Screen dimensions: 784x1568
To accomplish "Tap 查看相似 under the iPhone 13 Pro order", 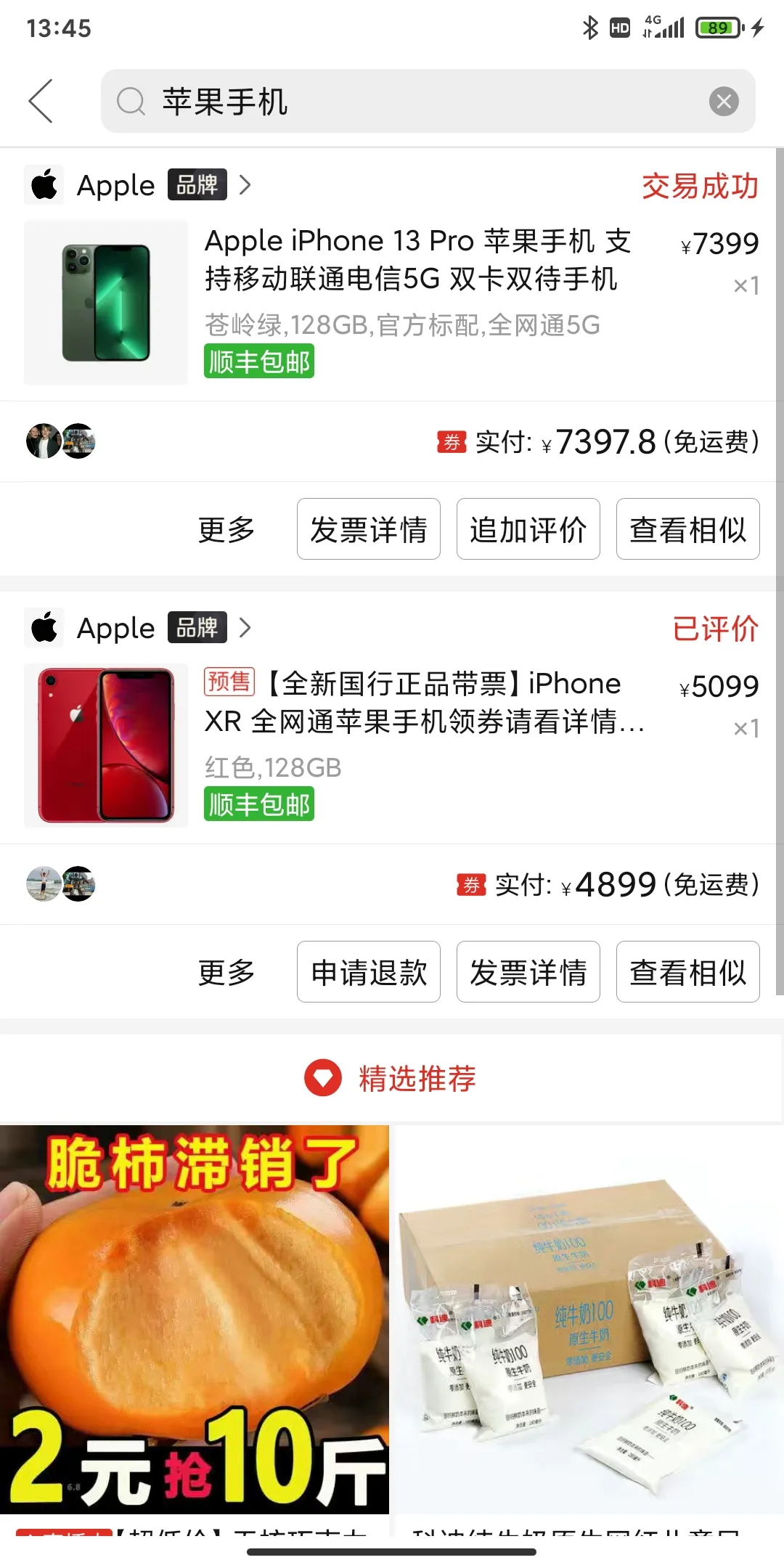I will [687, 529].
